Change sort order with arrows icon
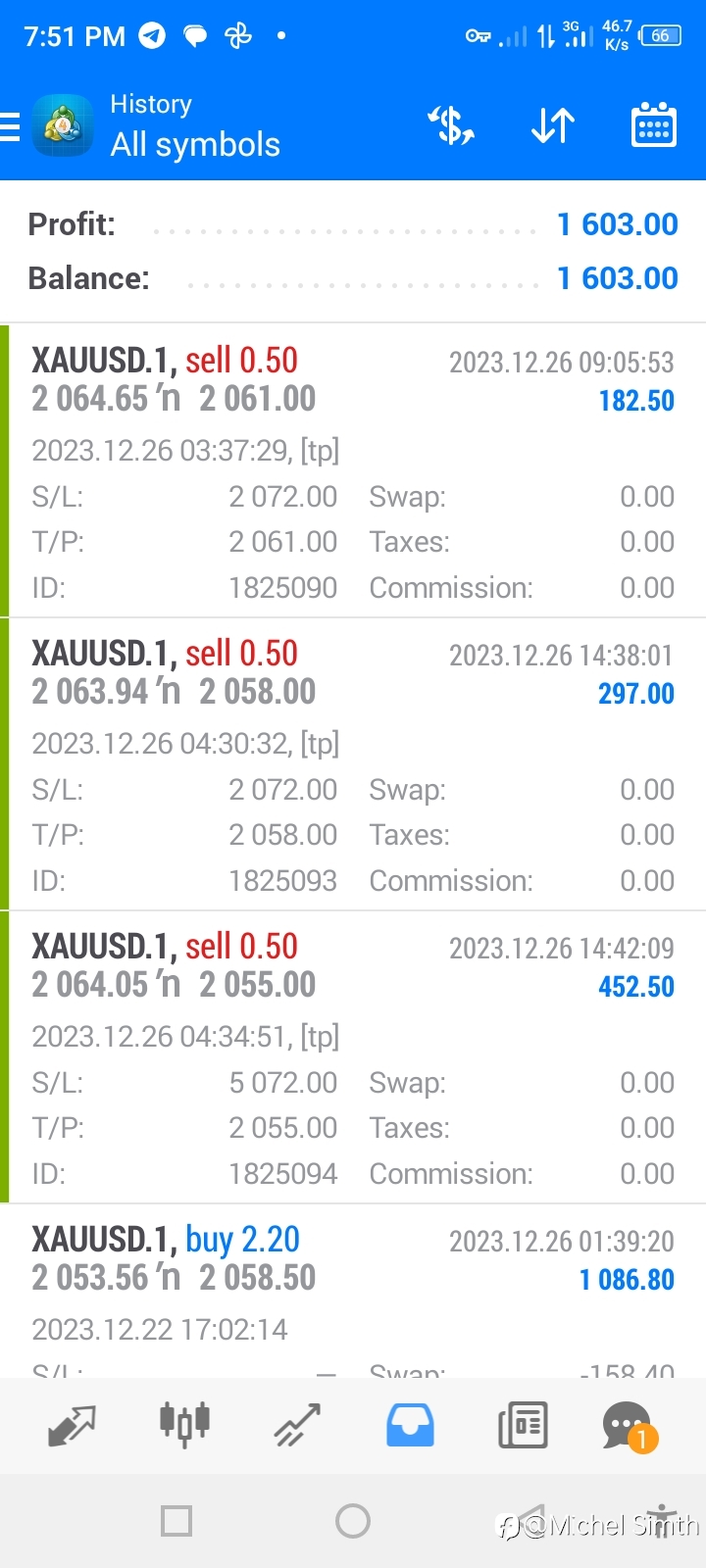This screenshot has height=1568, width=706. coord(553,125)
